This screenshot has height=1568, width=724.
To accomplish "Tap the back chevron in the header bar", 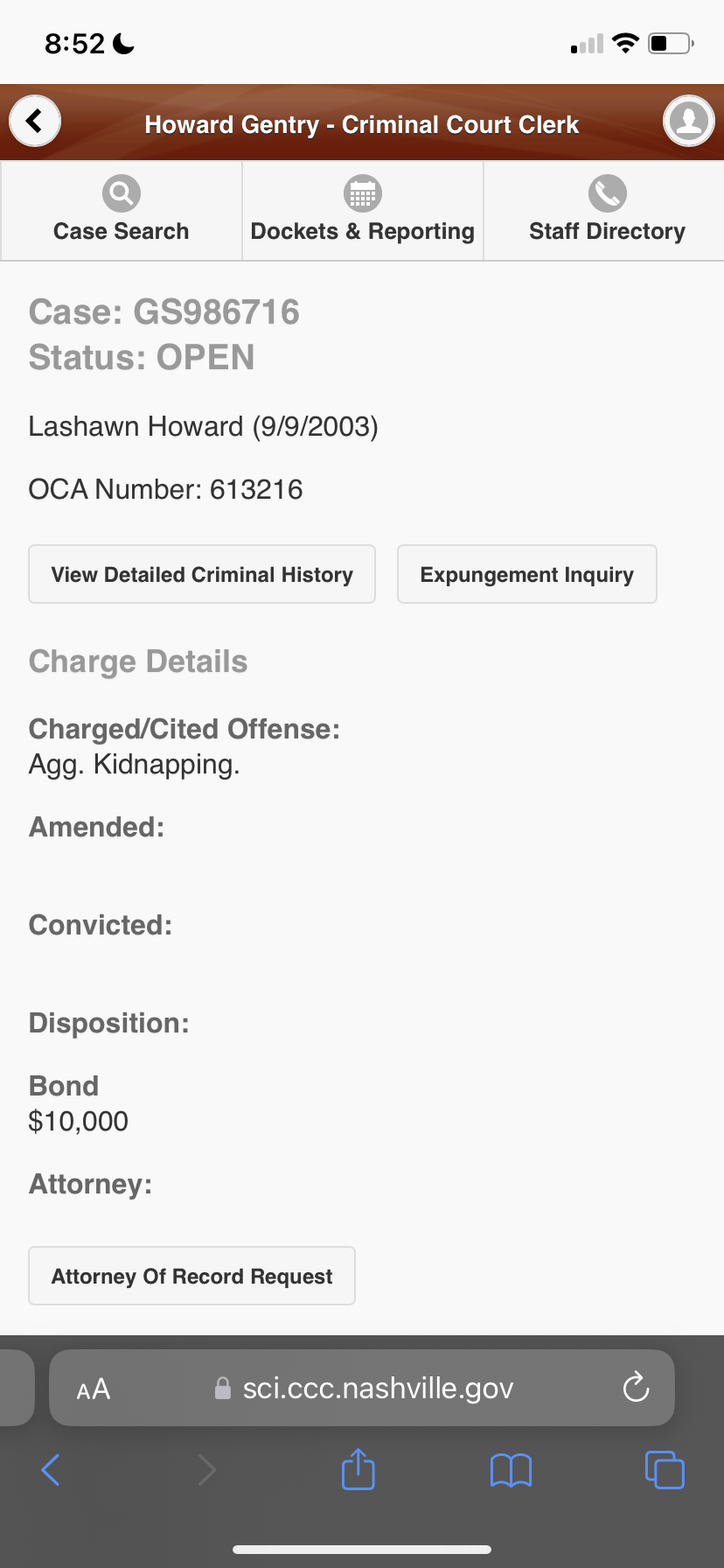I will coord(34,121).
